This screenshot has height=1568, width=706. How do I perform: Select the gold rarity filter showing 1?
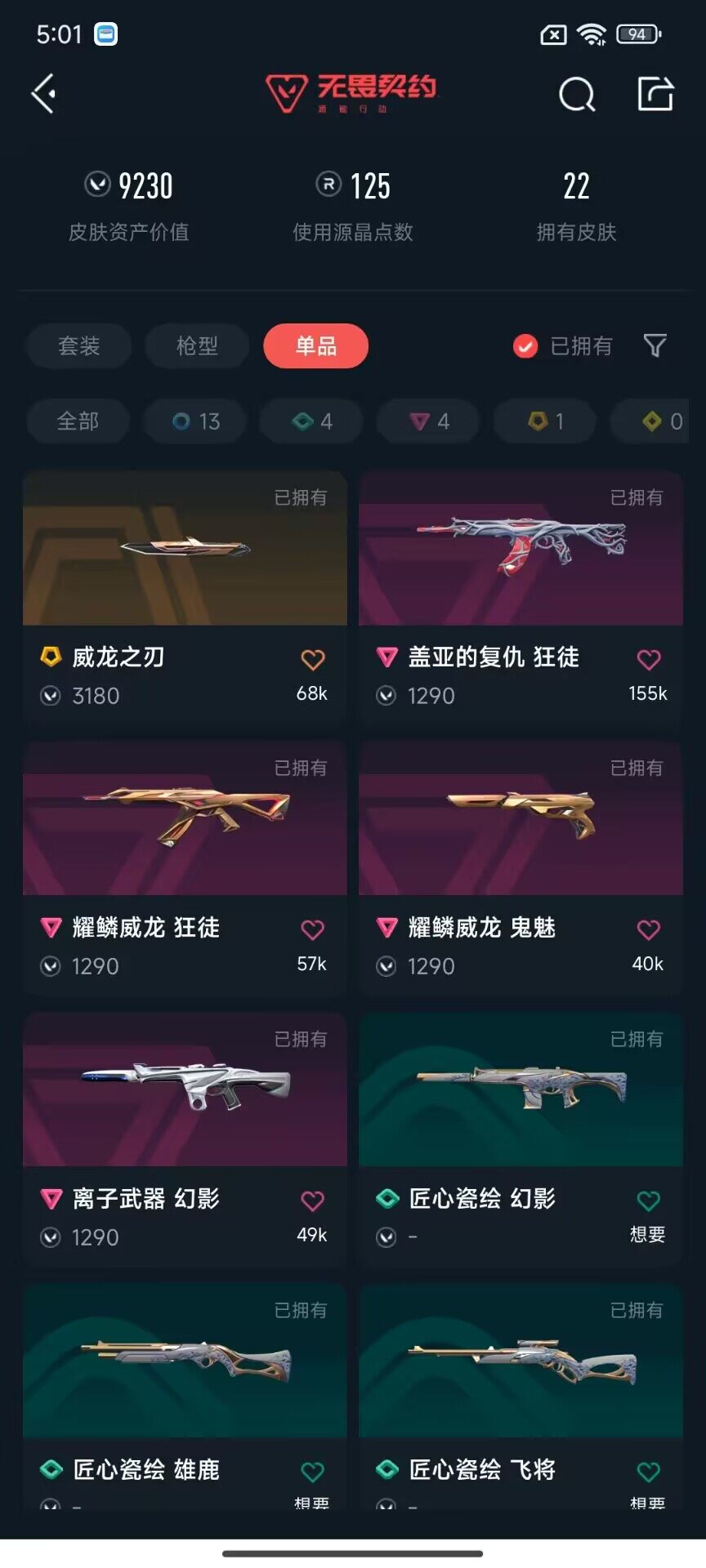tap(544, 421)
